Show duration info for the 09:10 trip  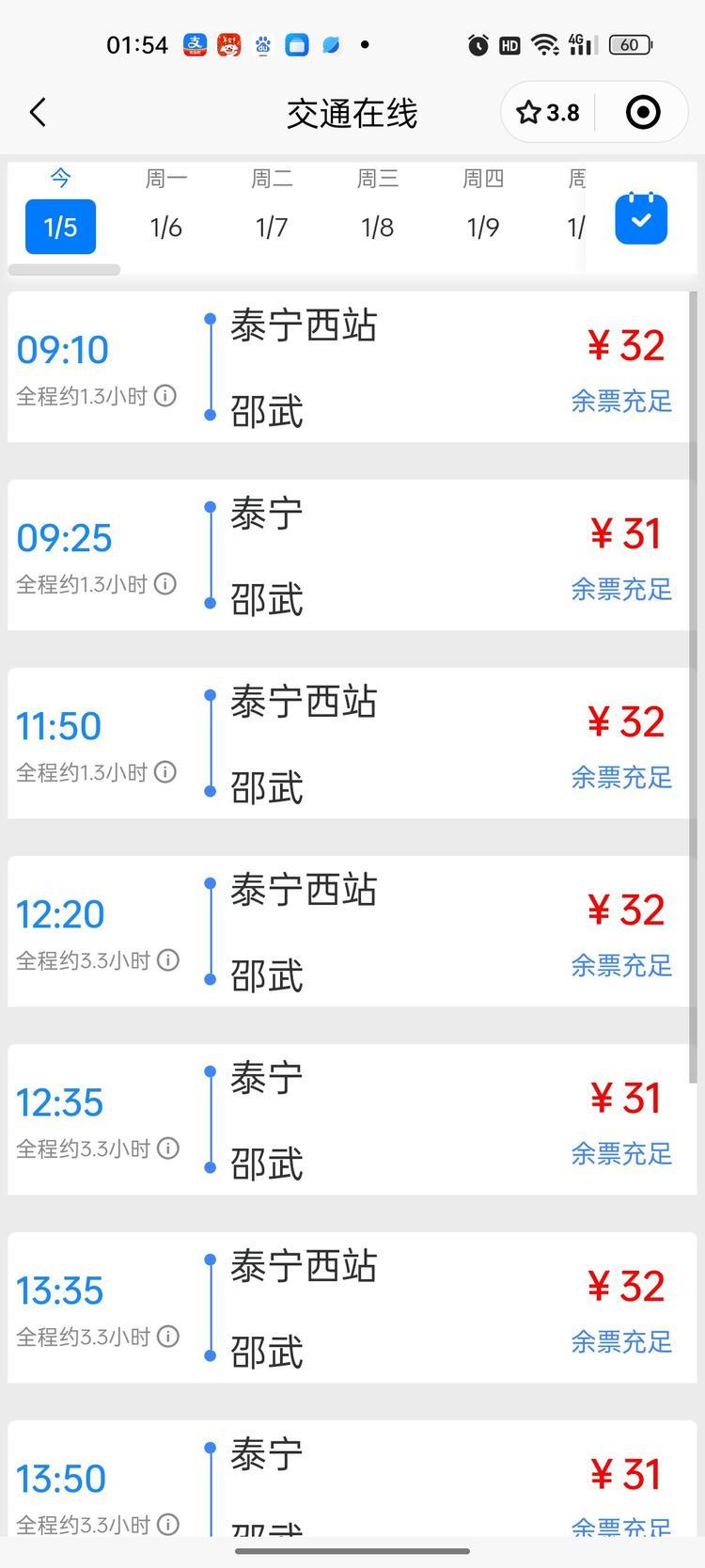pos(165,396)
